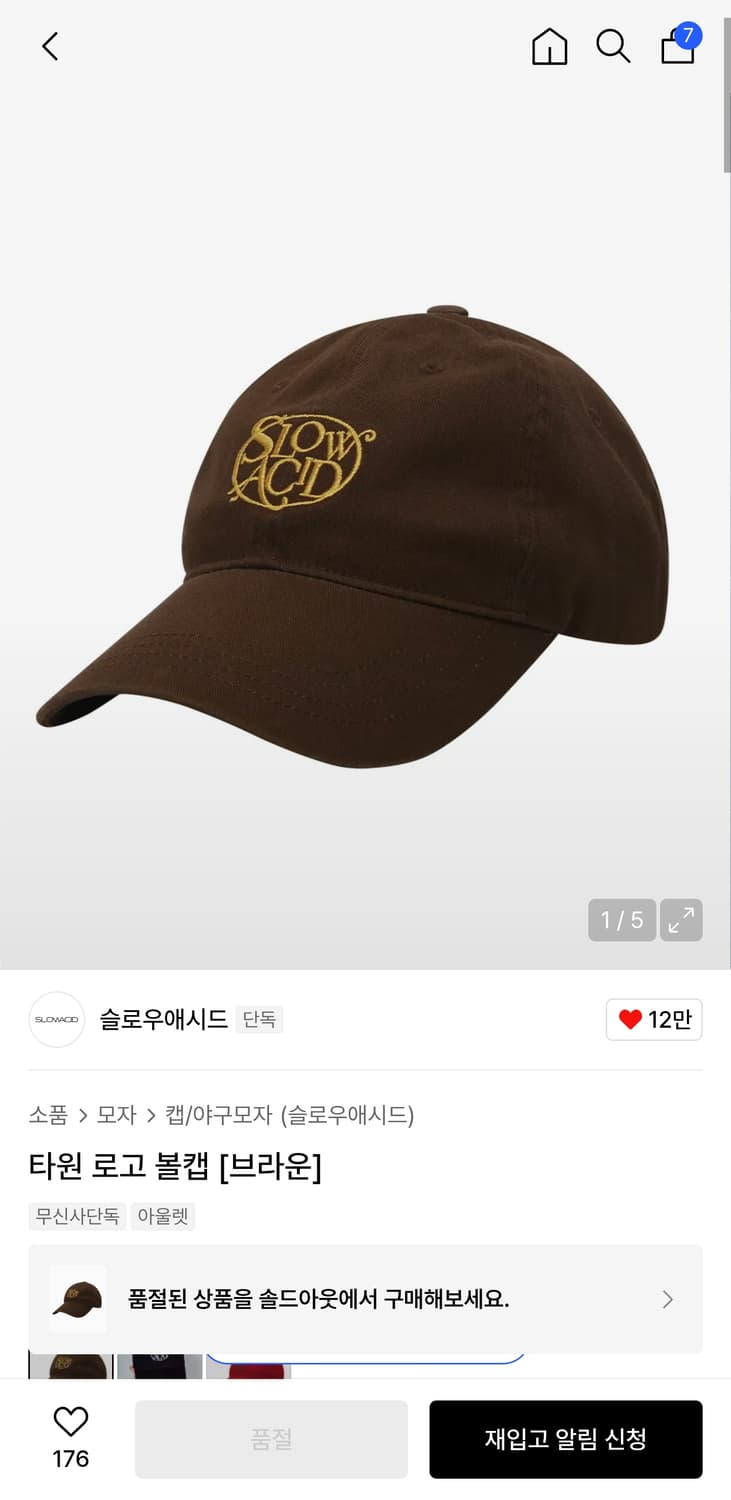Go back using the back arrow
Screen dimensions: 731x1500
49,46
